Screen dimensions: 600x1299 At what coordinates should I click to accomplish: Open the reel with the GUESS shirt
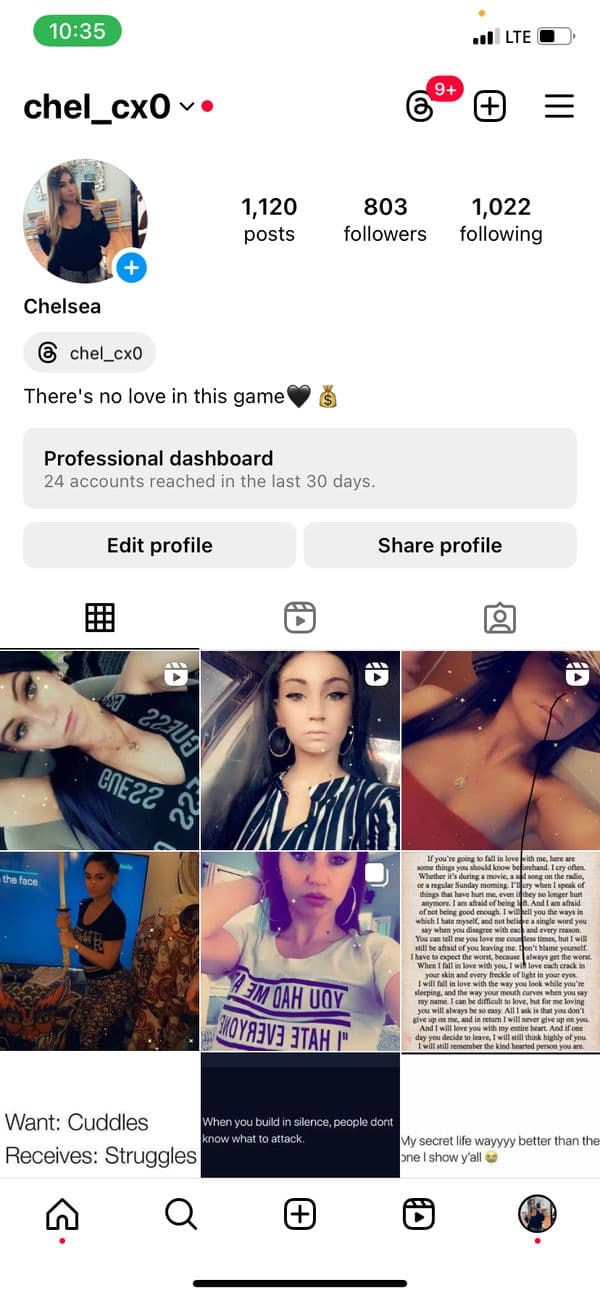click(x=100, y=750)
